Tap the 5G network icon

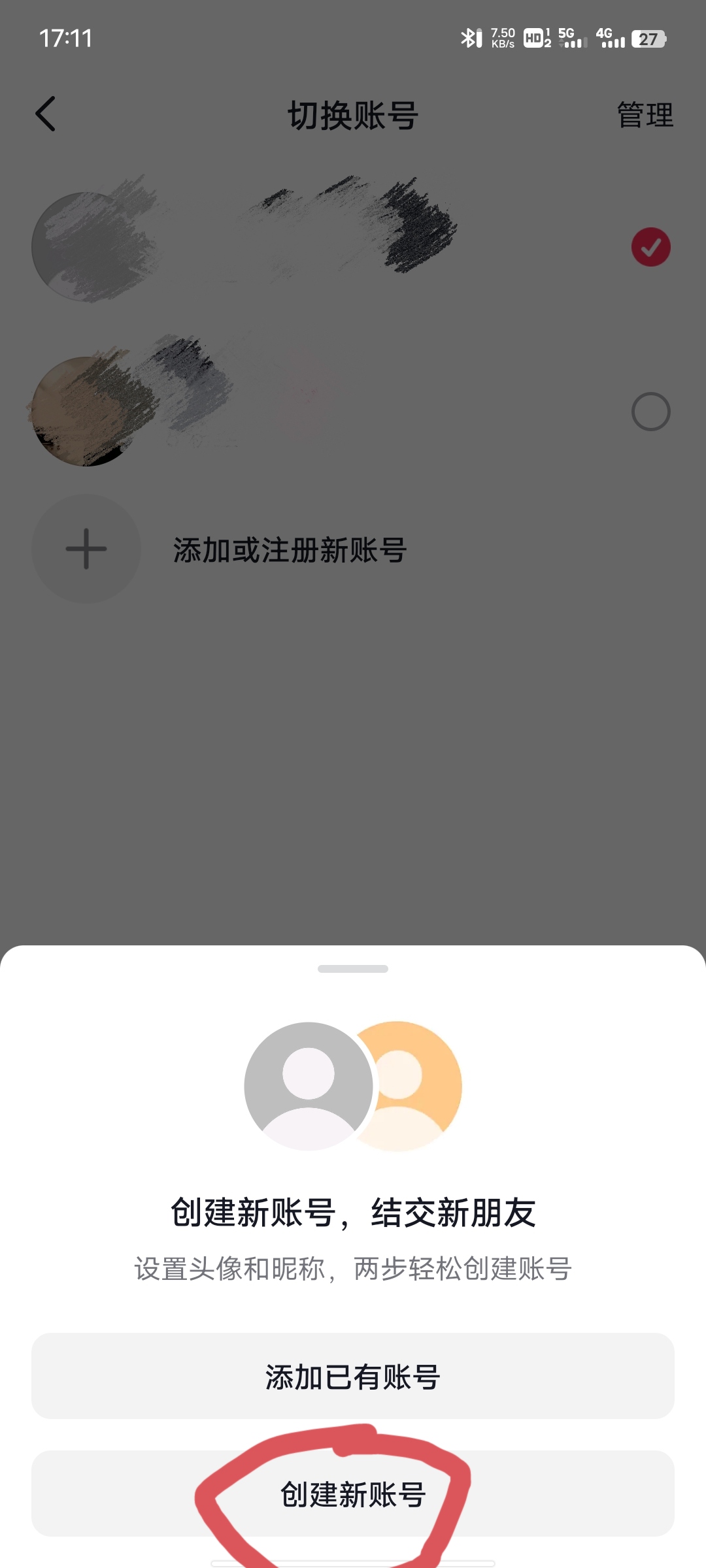click(x=570, y=39)
